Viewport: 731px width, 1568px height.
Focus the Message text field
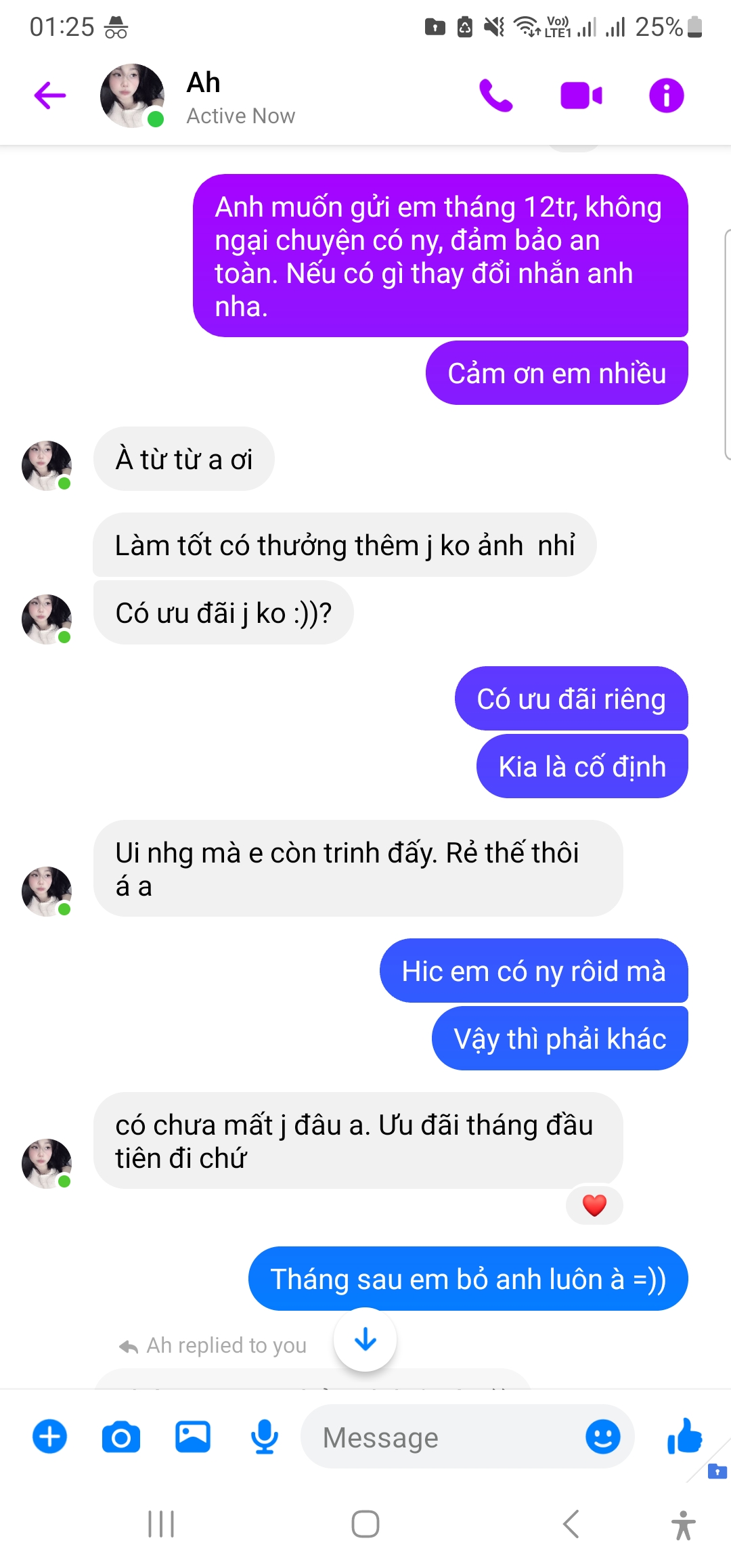[440, 1437]
